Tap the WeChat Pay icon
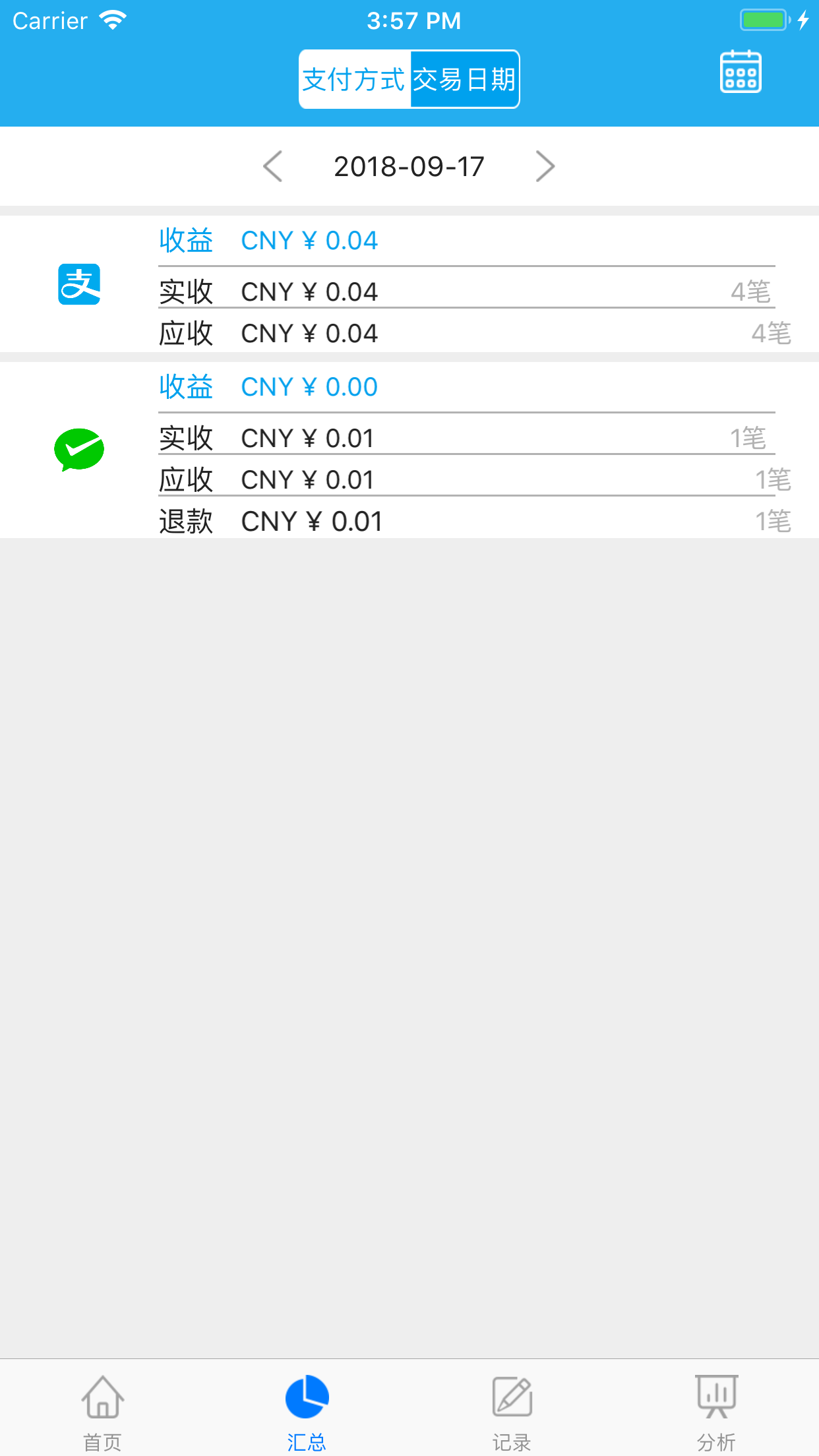Viewport: 819px width, 1456px height. coord(78,451)
